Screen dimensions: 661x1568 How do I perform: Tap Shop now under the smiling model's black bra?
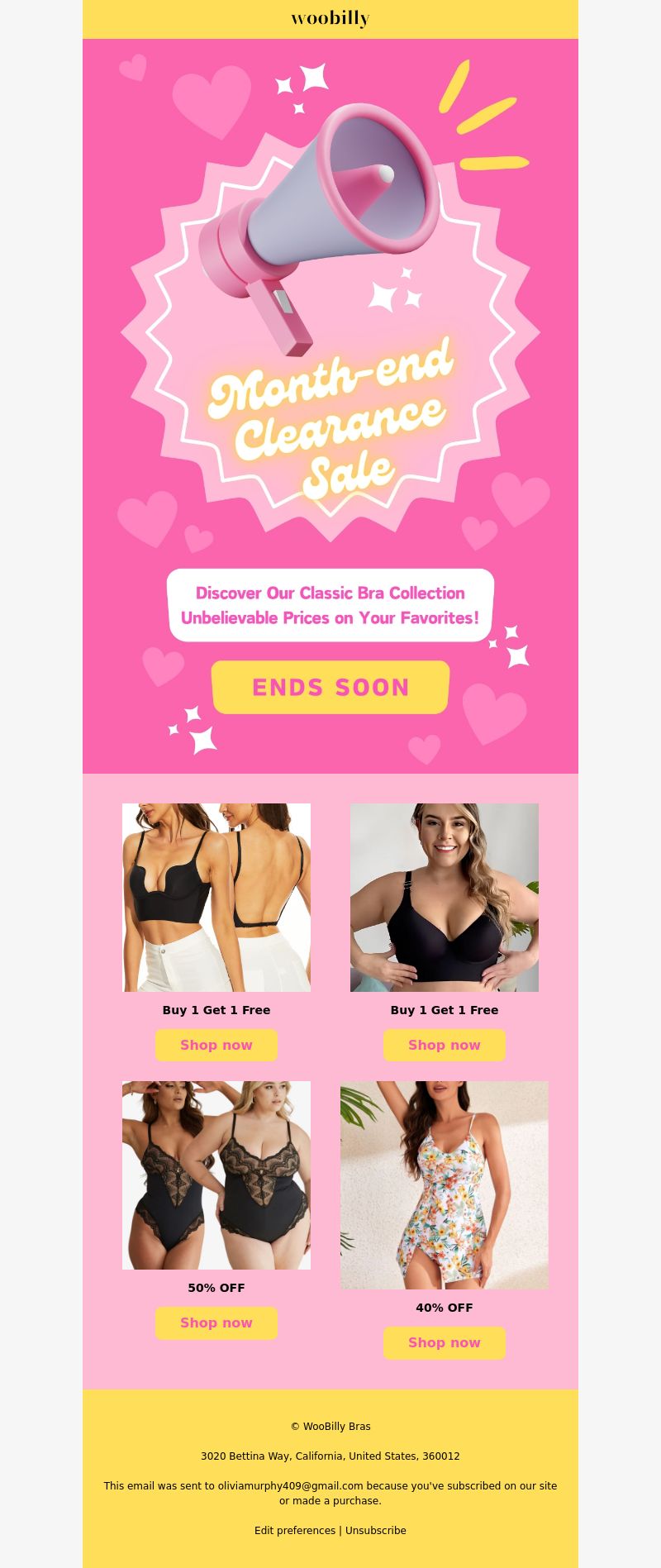pos(445,1045)
